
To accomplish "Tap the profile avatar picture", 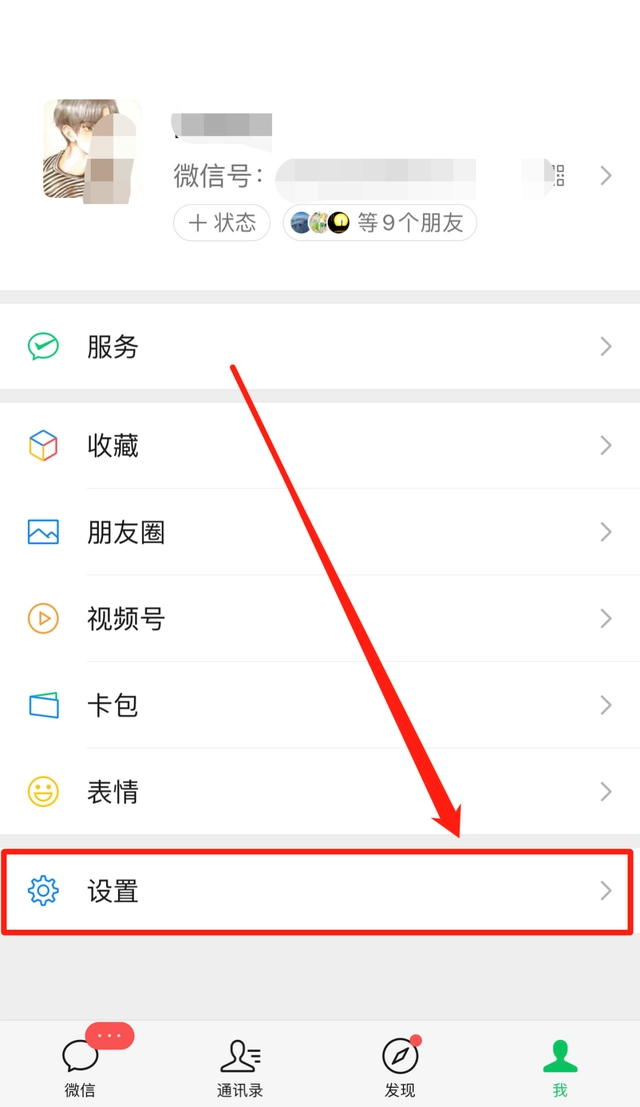I will [x=92, y=150].
